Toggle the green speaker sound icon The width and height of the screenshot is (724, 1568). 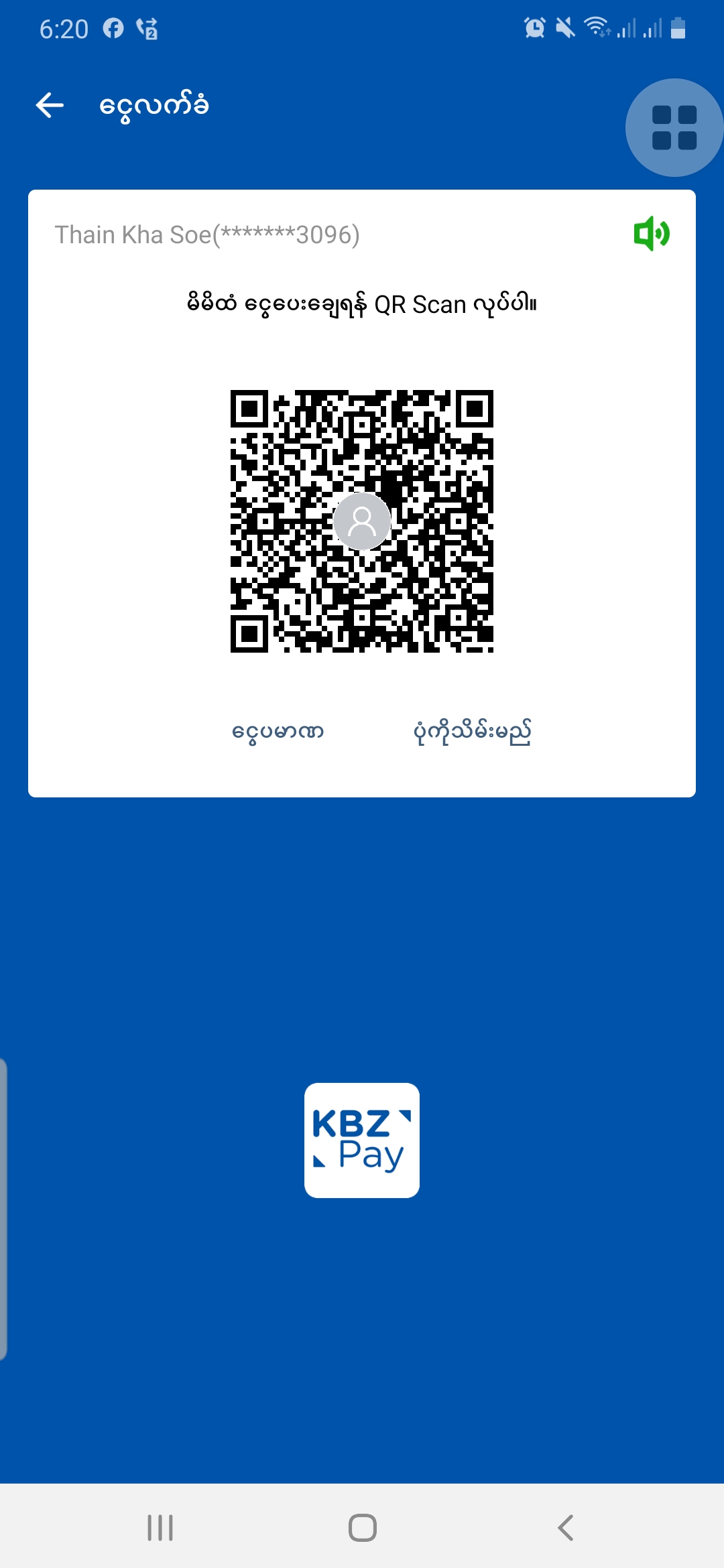(x=651, y=234)
